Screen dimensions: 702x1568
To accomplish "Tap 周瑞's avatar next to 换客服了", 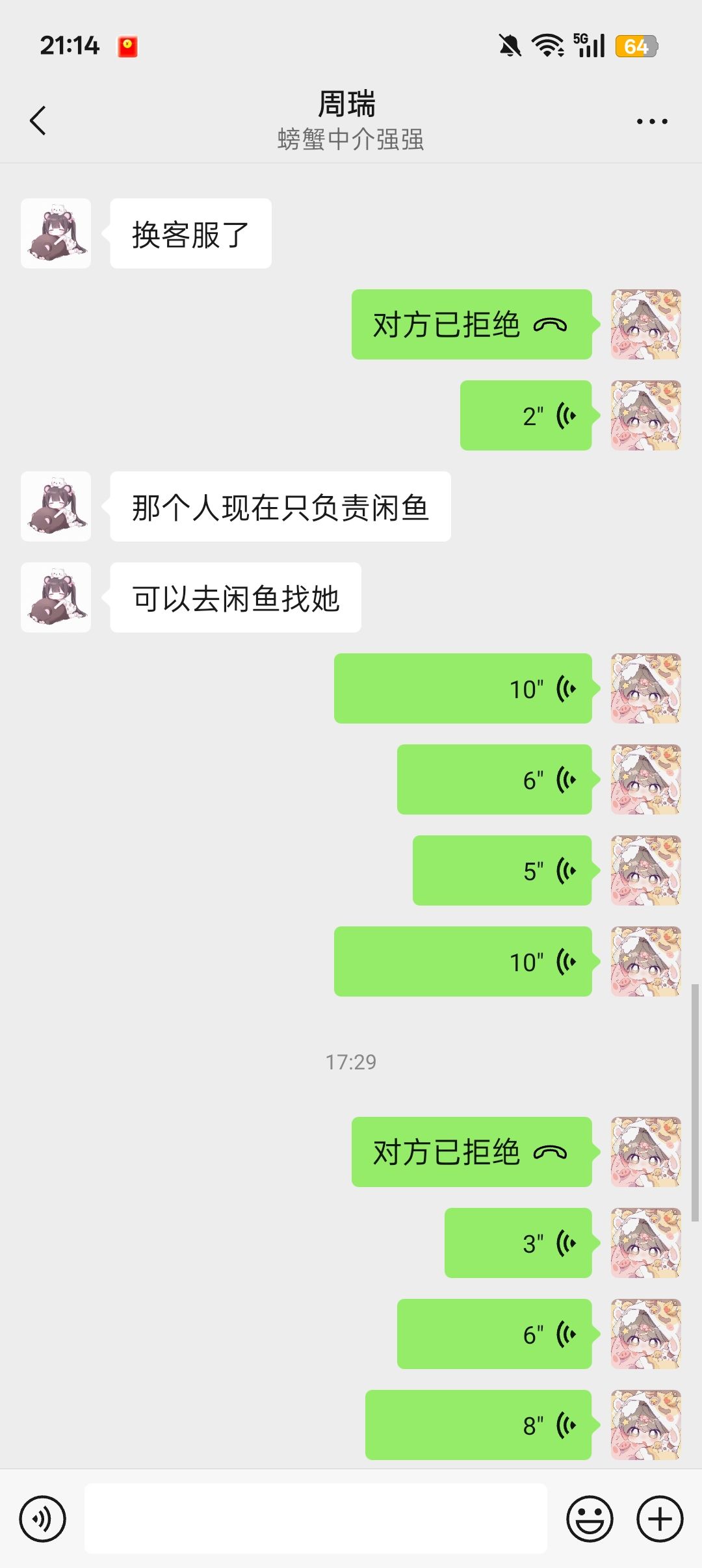I will 55,232.
